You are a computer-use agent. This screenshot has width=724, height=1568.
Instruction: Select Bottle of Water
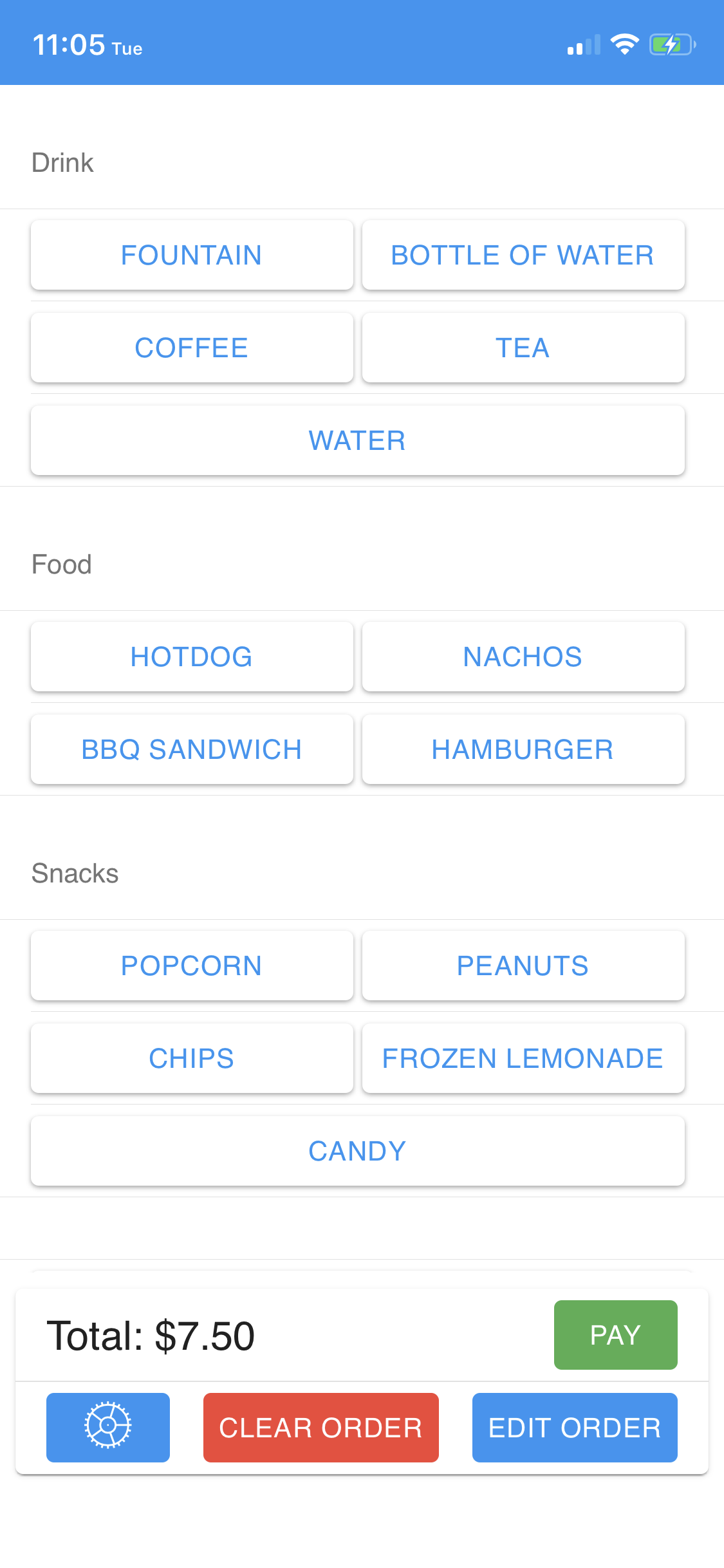pyautogui.click(x=523, y=255)
